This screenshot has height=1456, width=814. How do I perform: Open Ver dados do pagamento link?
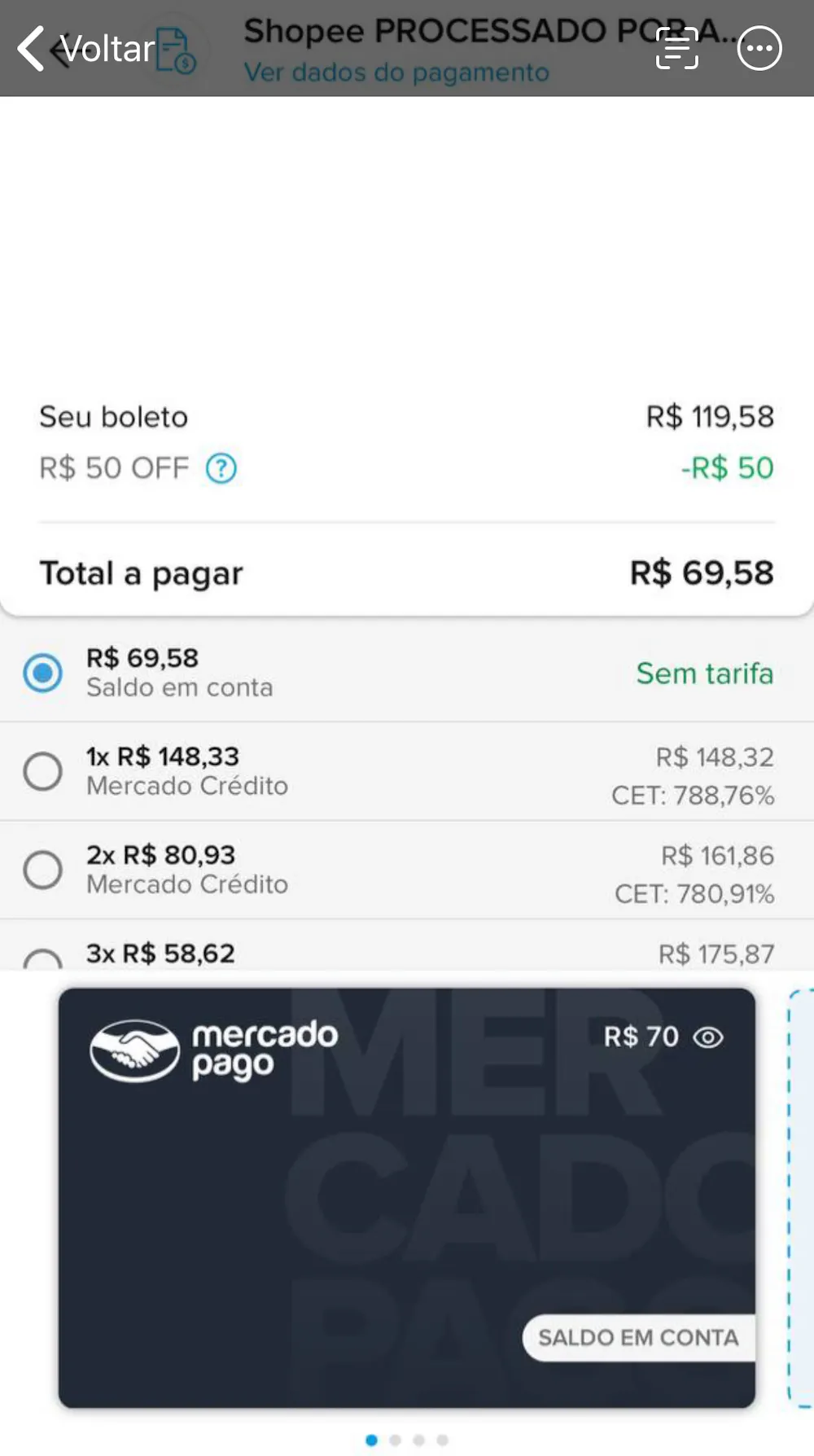(396, 72)
